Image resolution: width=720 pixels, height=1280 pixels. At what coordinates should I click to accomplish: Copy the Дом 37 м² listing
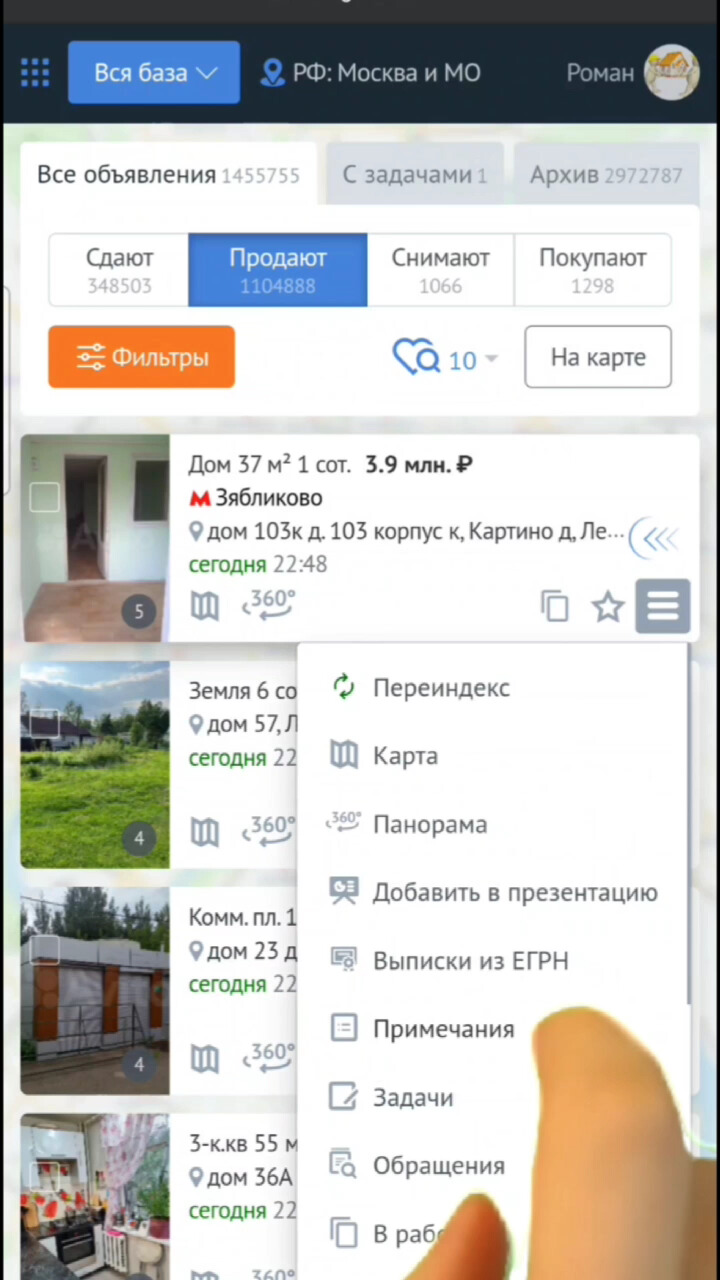(x=555, y=606)
